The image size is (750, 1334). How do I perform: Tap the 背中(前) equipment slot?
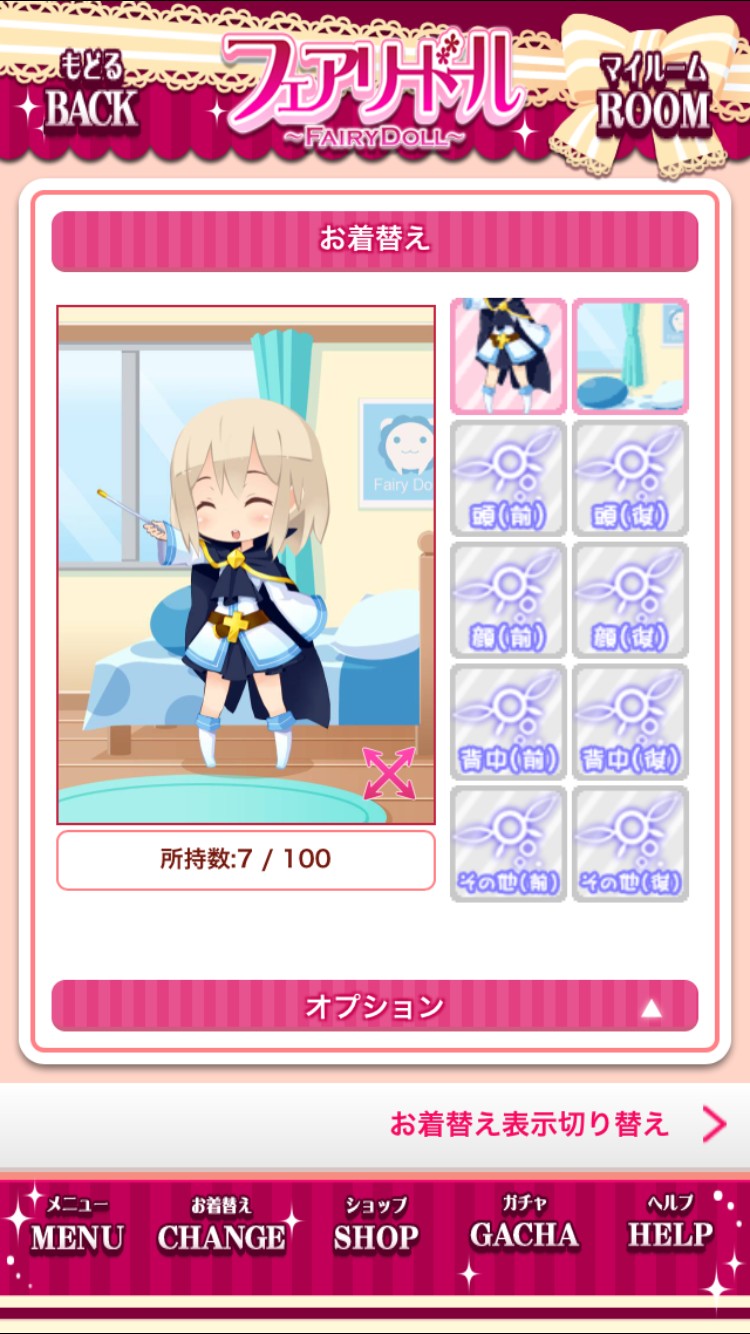(x=508, y=722)
